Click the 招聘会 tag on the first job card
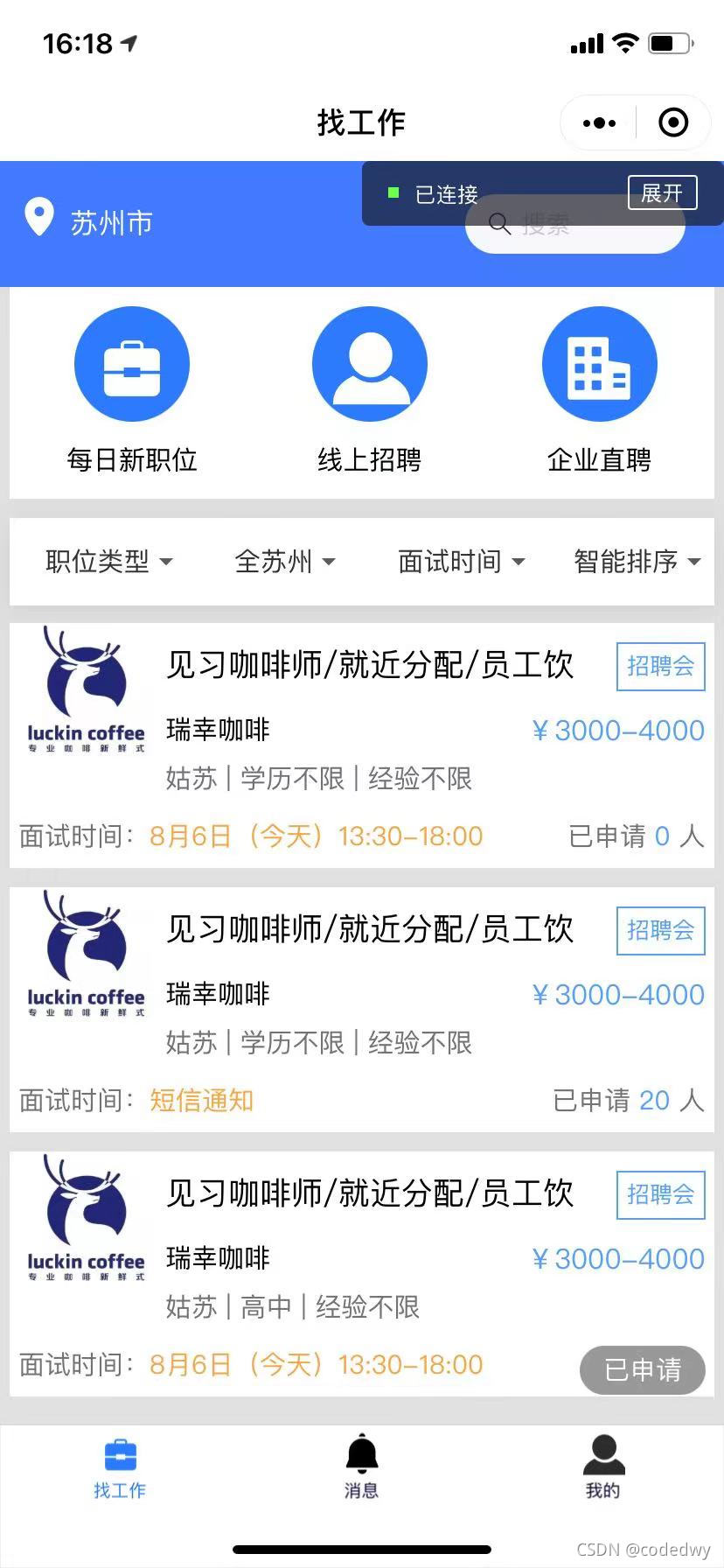 click(x=660, y=667)
